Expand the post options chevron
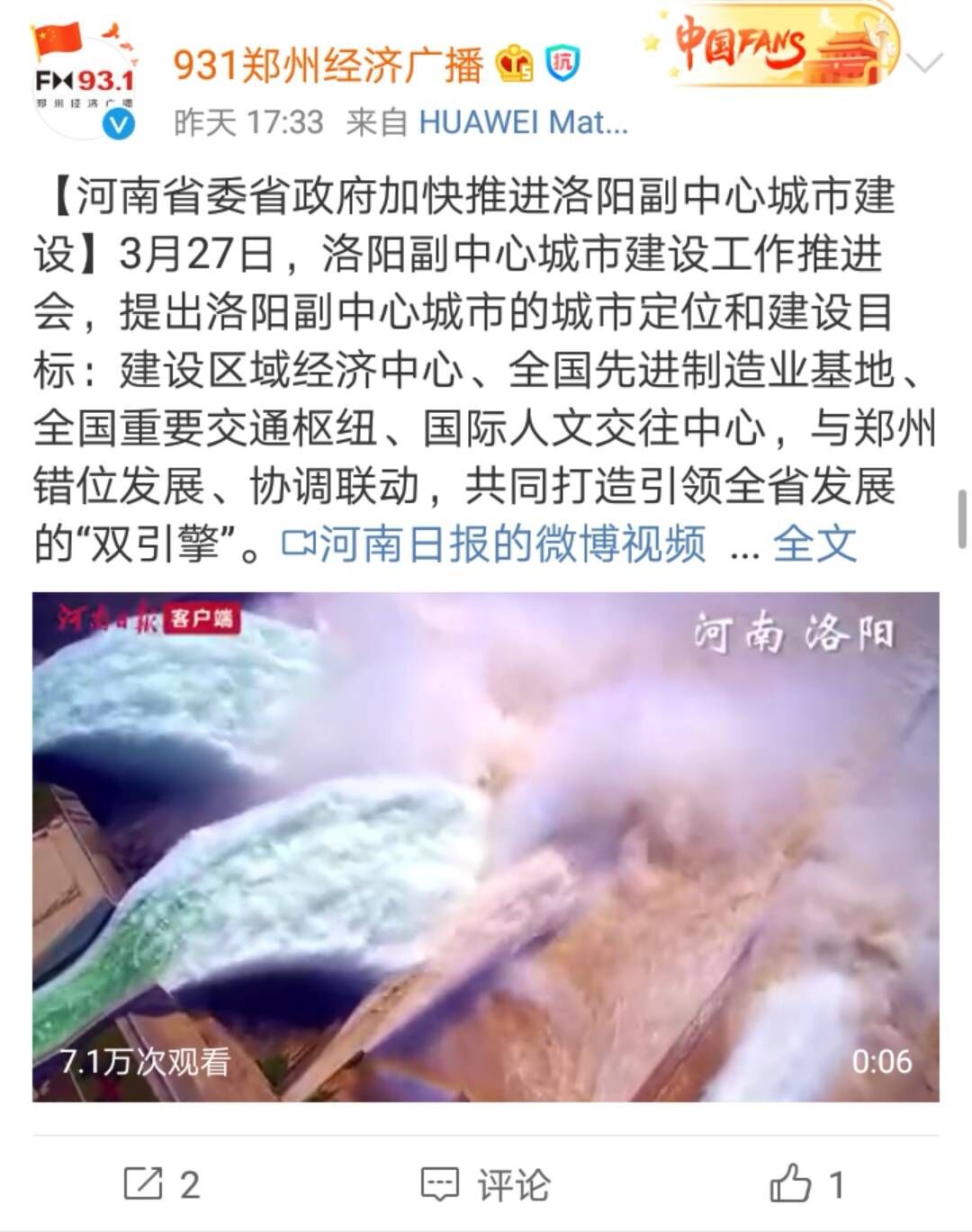Screen dimensions: 972x1232 point(924,63)
